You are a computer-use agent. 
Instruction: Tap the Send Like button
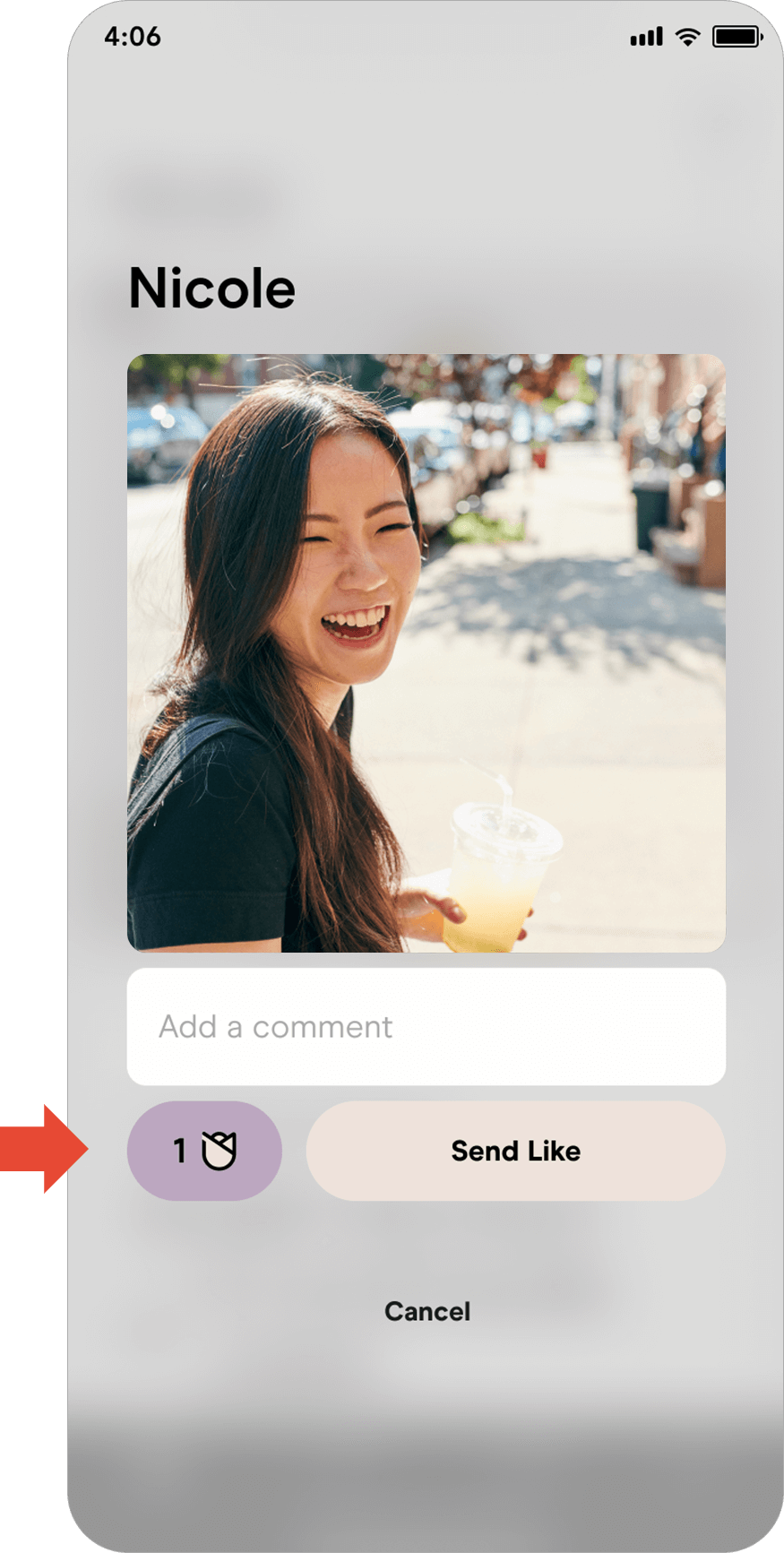[x=515, y=1151]
